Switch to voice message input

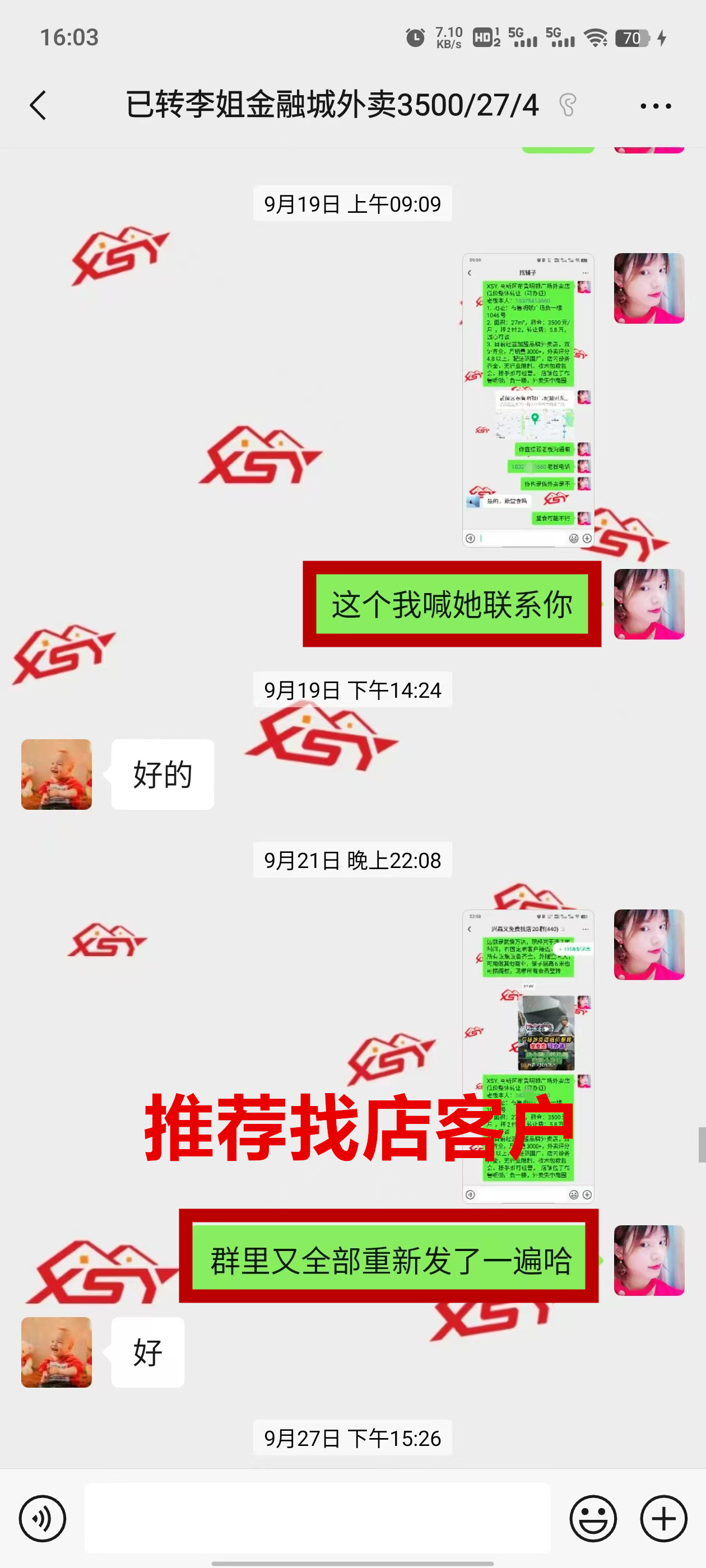point(42,1518)
